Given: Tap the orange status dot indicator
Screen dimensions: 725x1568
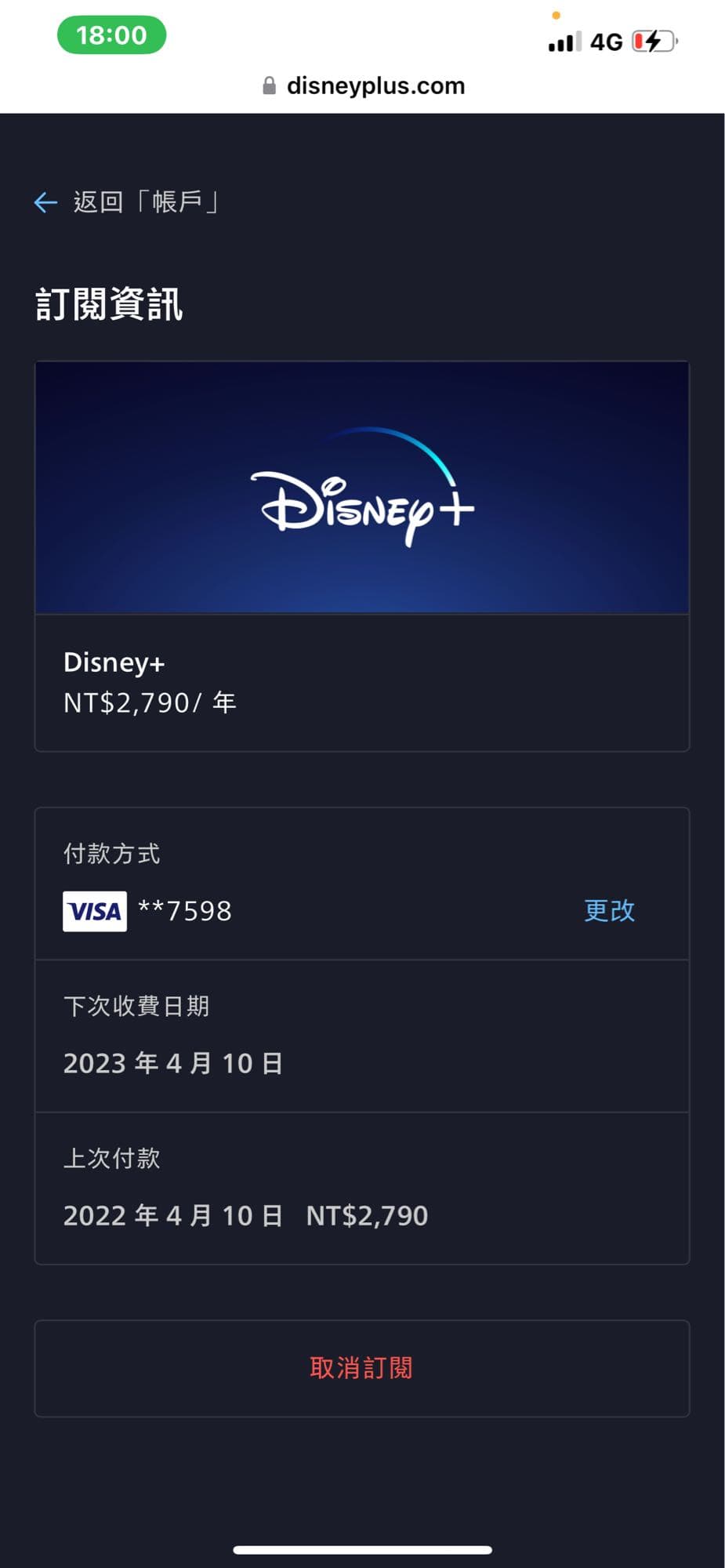Looking at the screenshot, I should (556, 13).
